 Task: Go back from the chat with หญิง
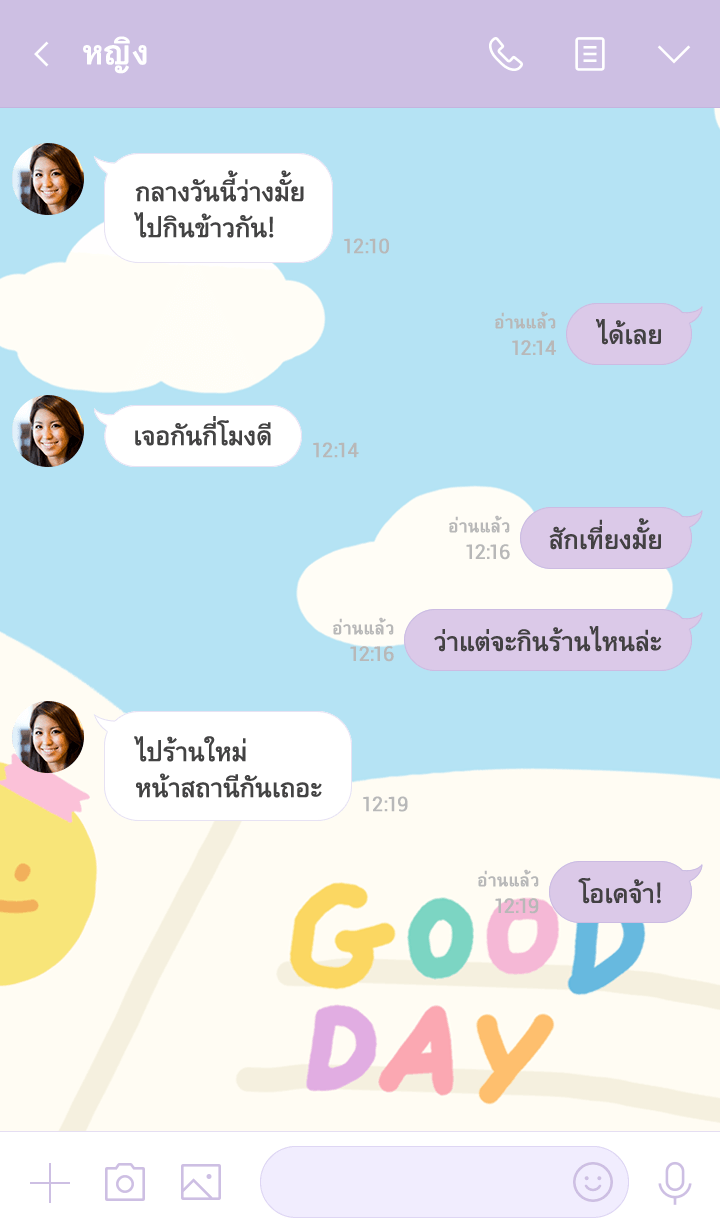point(41,54)
